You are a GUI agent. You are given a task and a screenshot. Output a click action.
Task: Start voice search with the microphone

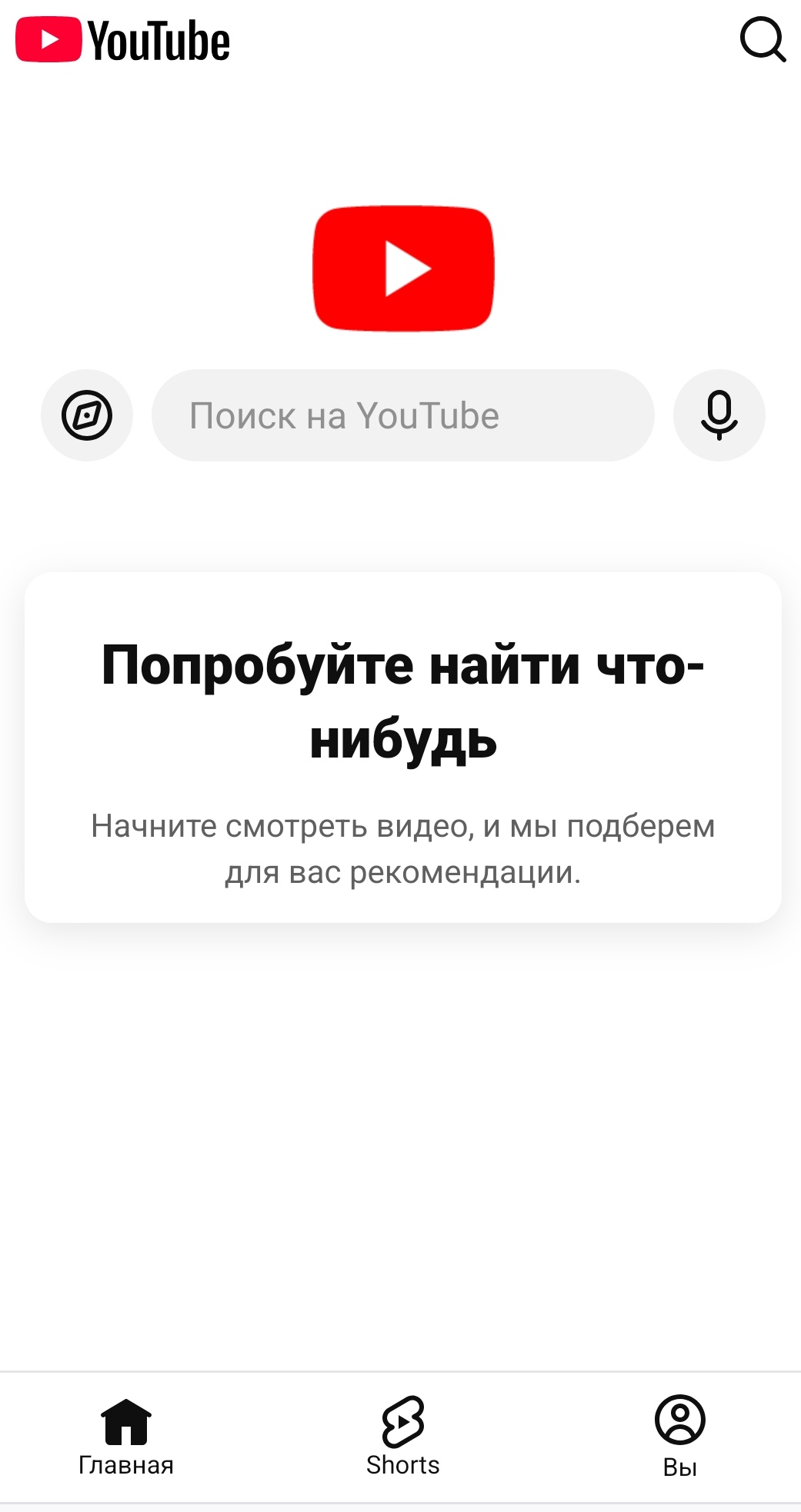(x=719, y=415)
